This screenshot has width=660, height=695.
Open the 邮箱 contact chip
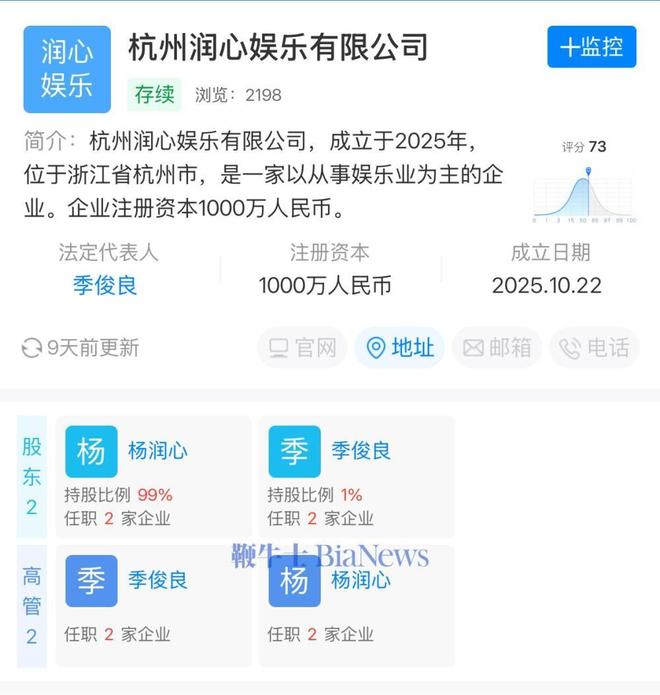tap(497, 348)
